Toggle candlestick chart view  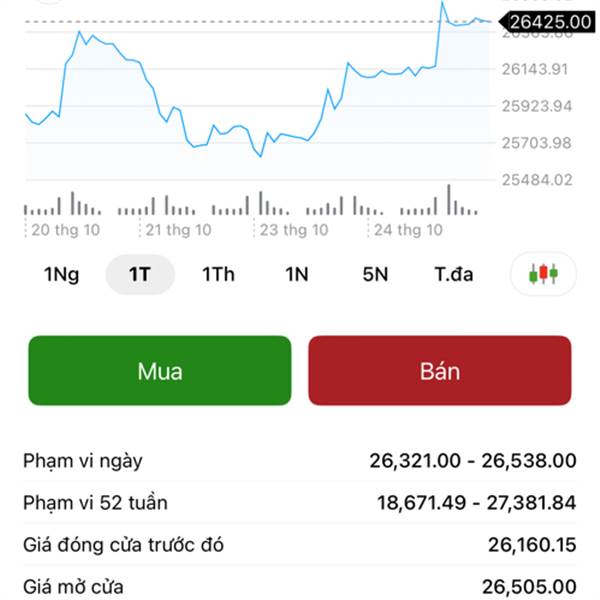tap(543, 274)
